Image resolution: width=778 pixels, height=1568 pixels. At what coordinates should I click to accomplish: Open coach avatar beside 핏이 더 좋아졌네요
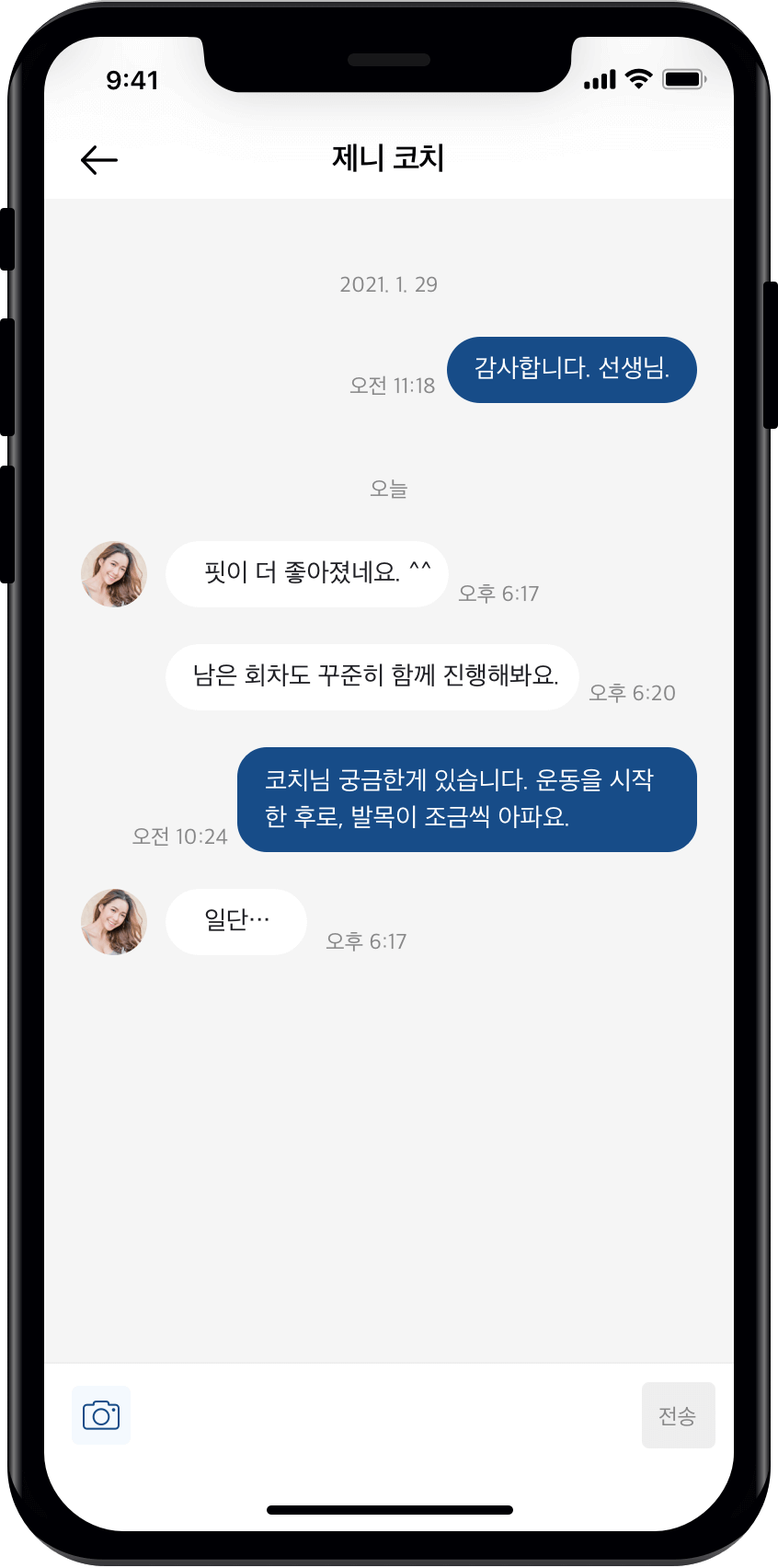point(114,574)
